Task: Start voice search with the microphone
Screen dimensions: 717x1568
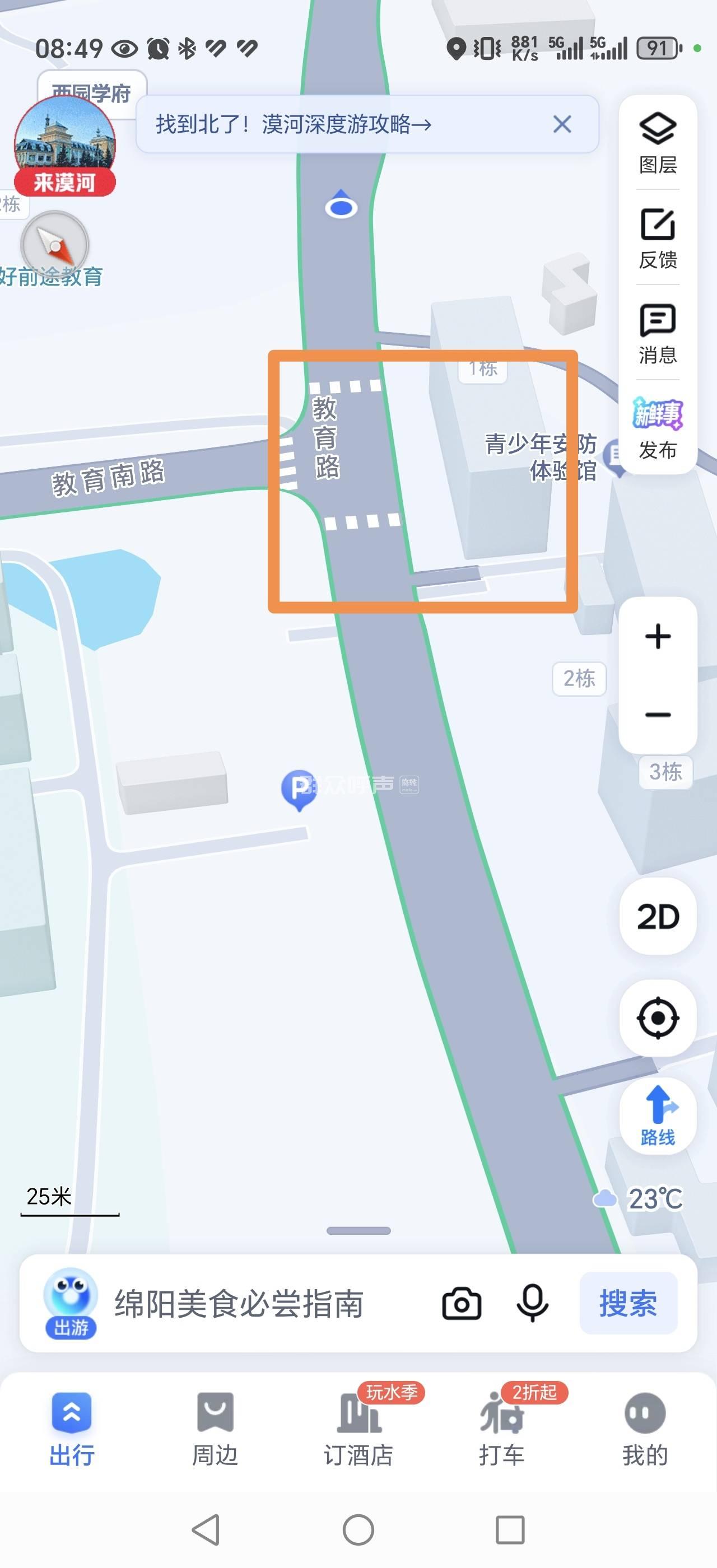Action: coord(533,1304)
